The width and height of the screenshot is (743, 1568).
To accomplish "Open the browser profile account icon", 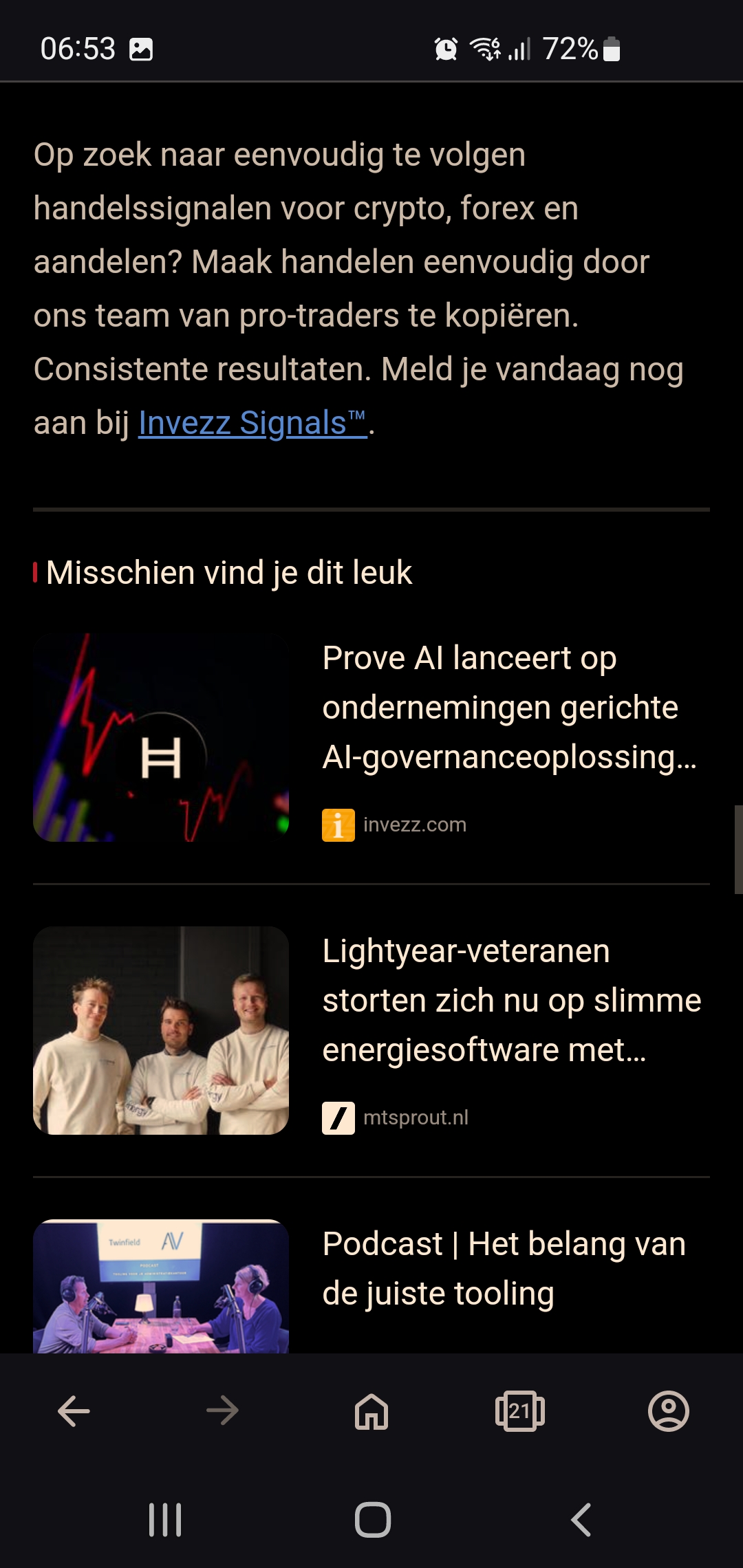I will point(669,1411).
